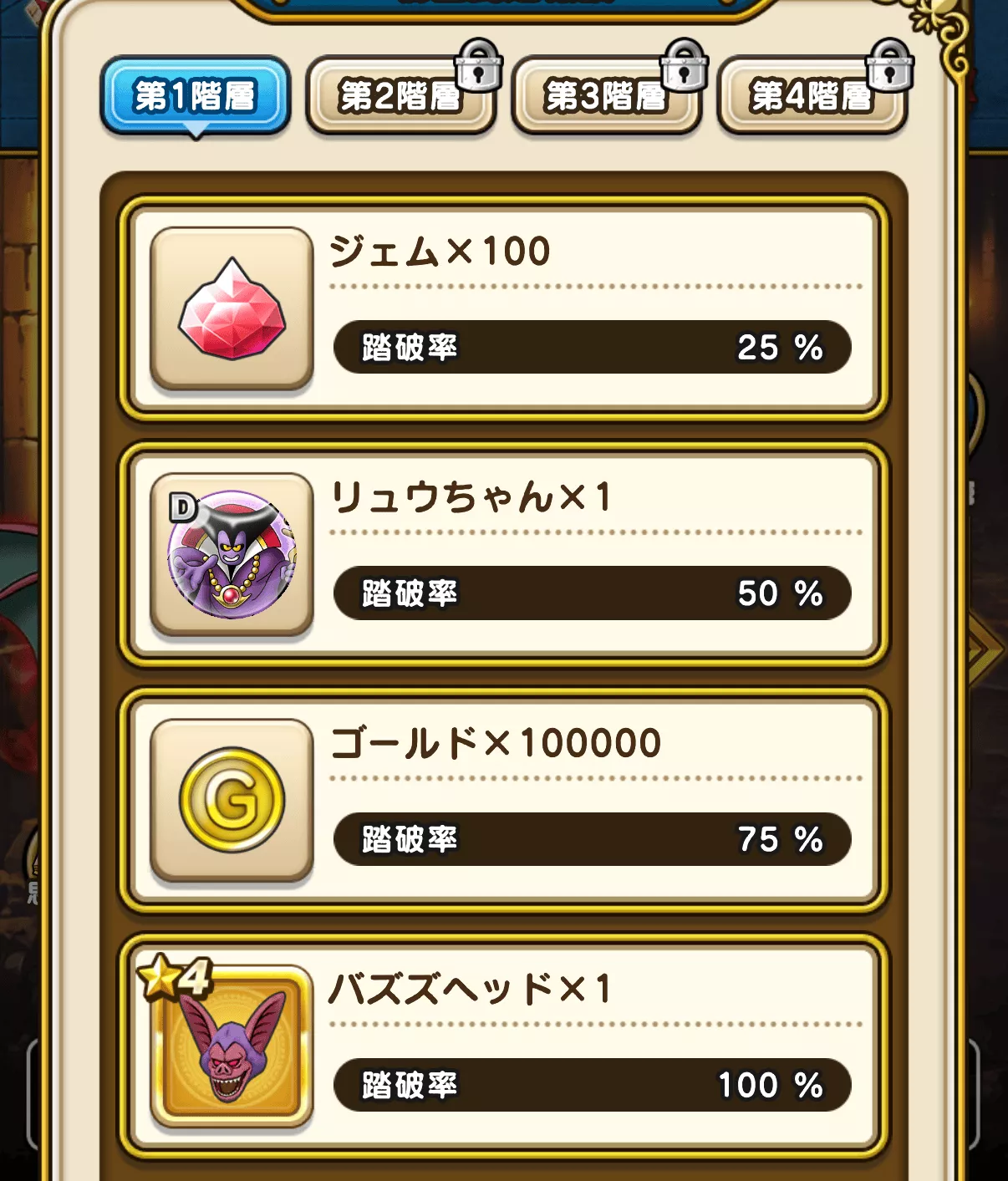
Task: Switch to the locked 第4階層 tab
Action: tap(811, 96)
